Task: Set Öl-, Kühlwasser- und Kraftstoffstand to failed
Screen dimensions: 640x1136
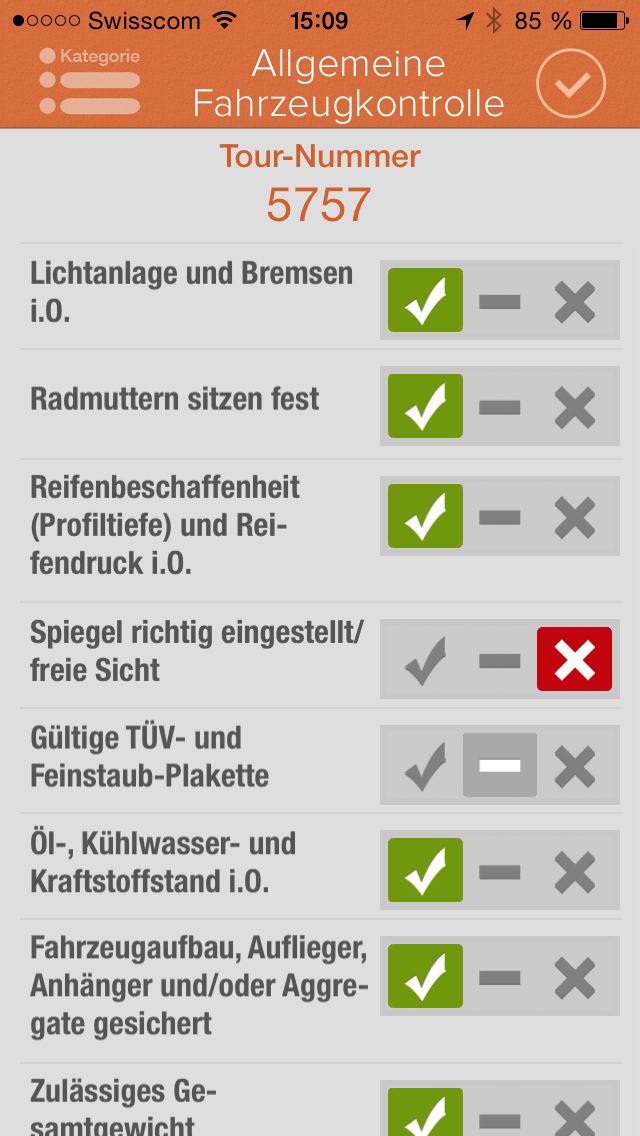Action: tap(575, 871)
